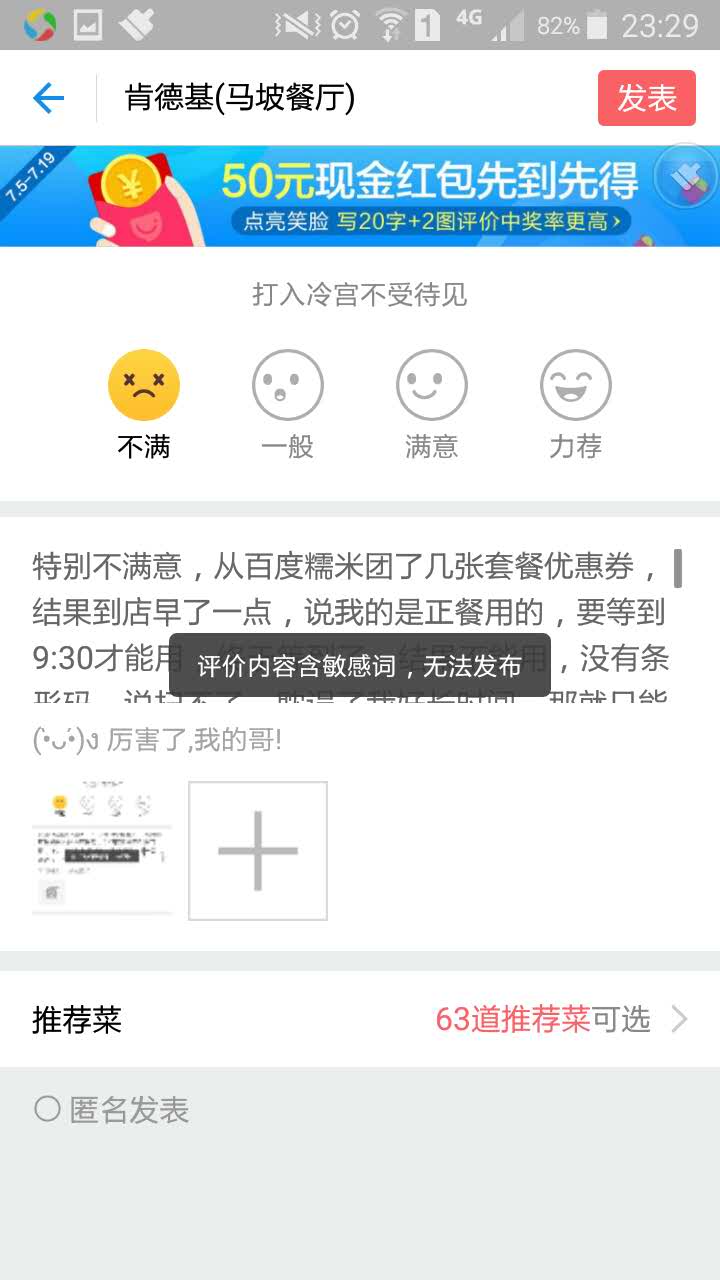Tap the 发表 publish button

(646, 98)
